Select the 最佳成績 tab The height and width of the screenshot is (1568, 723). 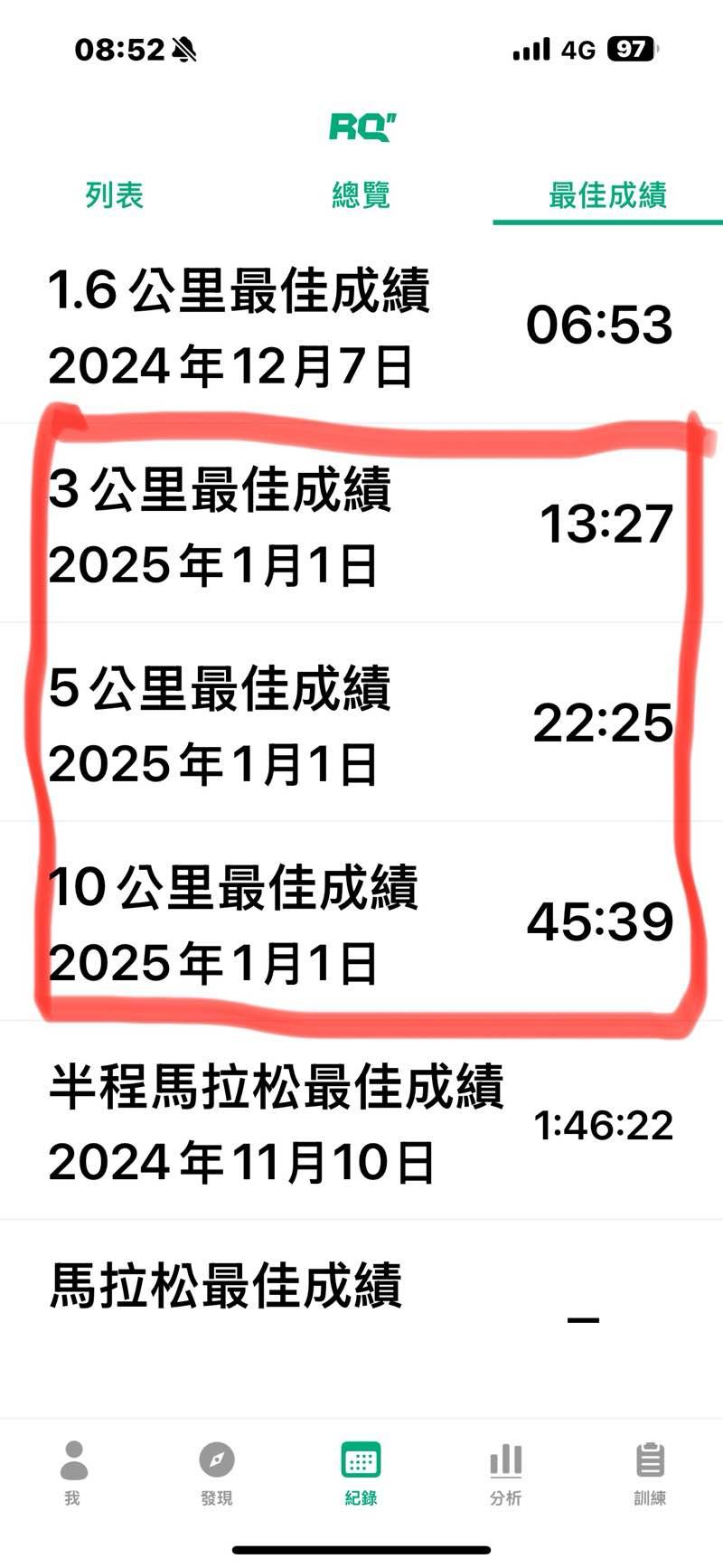point(607,194)
